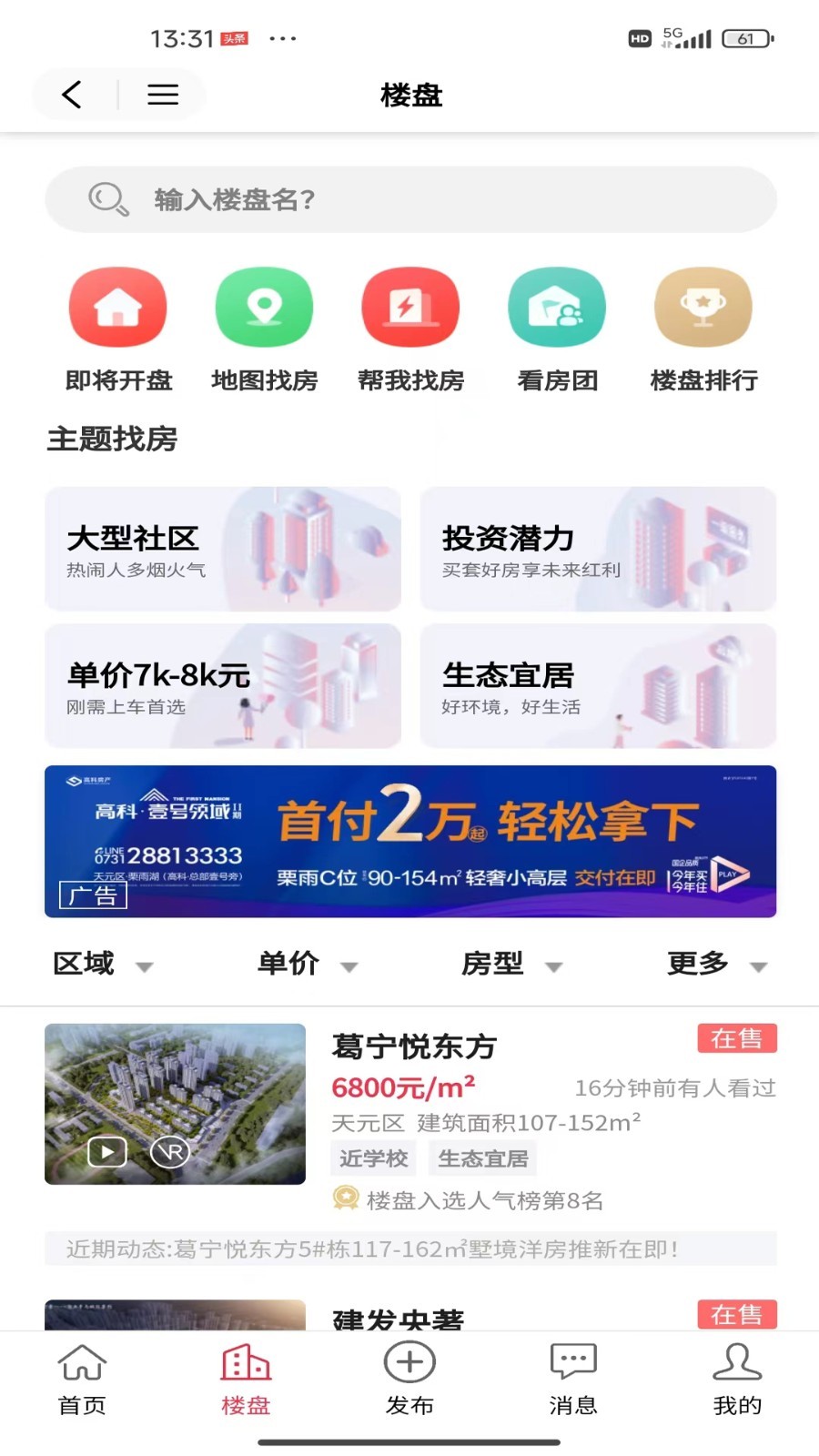Screen dimensions: 819x1456
Task: Select the 近学校 near-school tag
Action: 373,1158
